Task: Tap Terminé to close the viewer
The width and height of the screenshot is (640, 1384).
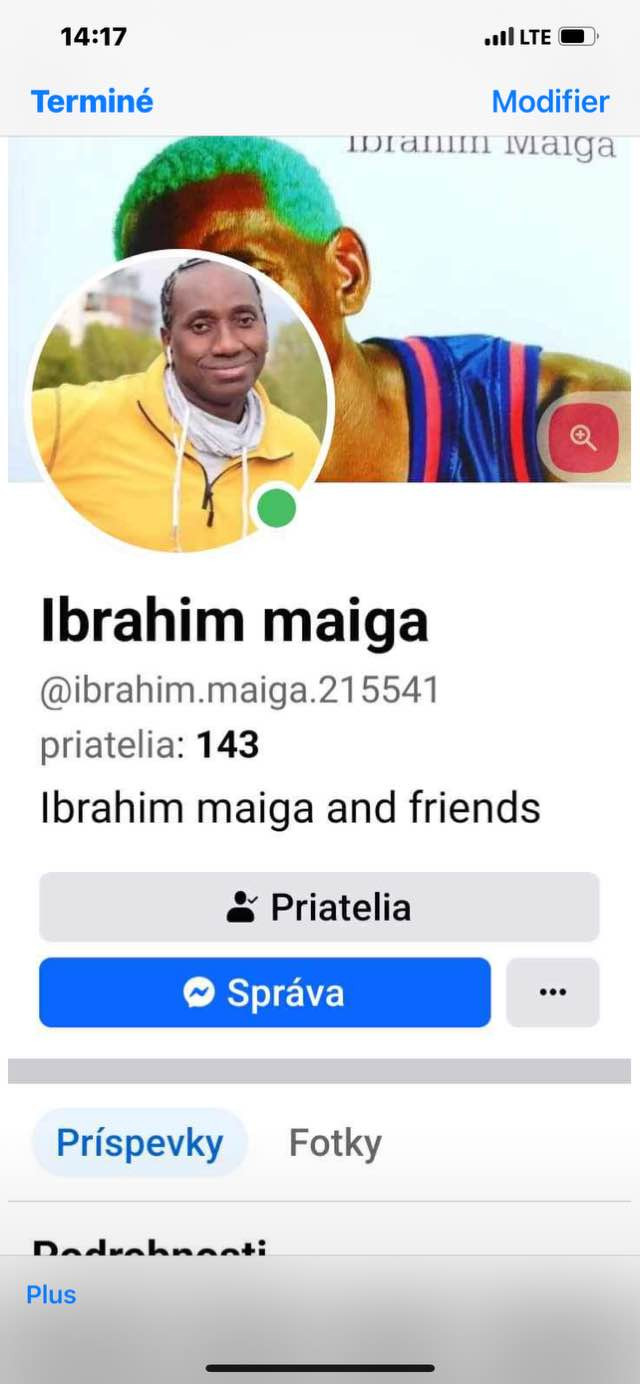Action: 92,101
